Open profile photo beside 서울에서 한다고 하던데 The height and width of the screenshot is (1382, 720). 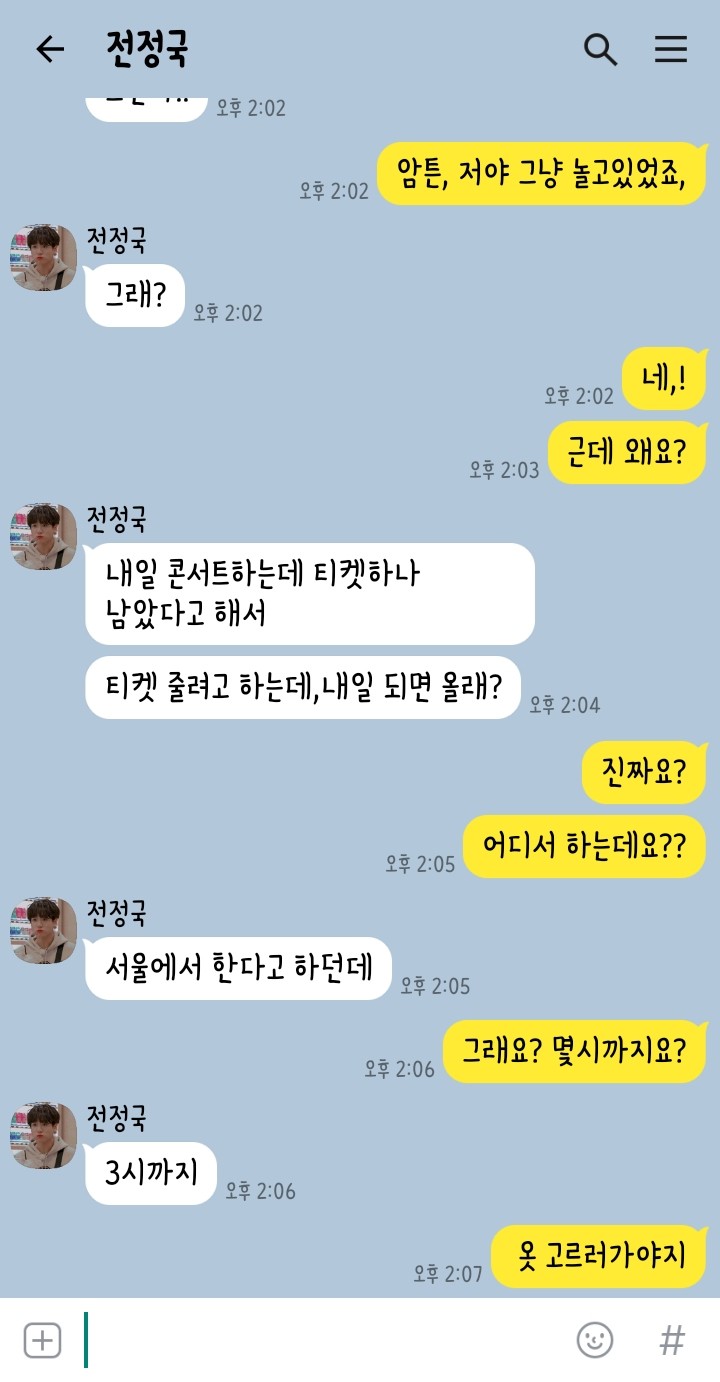coord(44,931)
